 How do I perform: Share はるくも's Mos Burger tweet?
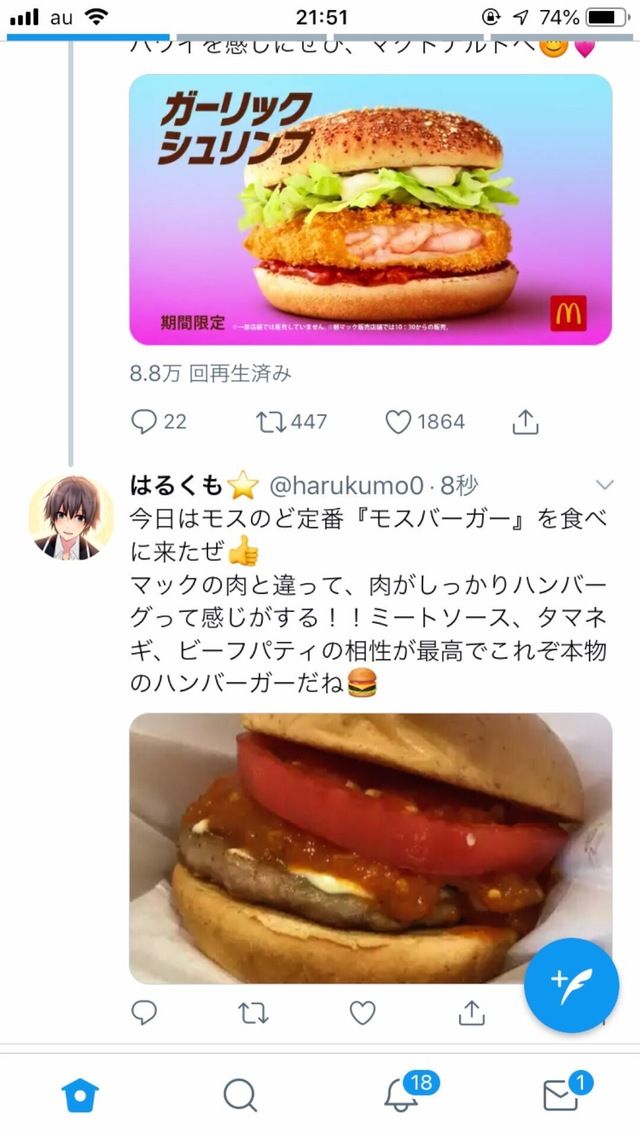[x=471, y=1012]
